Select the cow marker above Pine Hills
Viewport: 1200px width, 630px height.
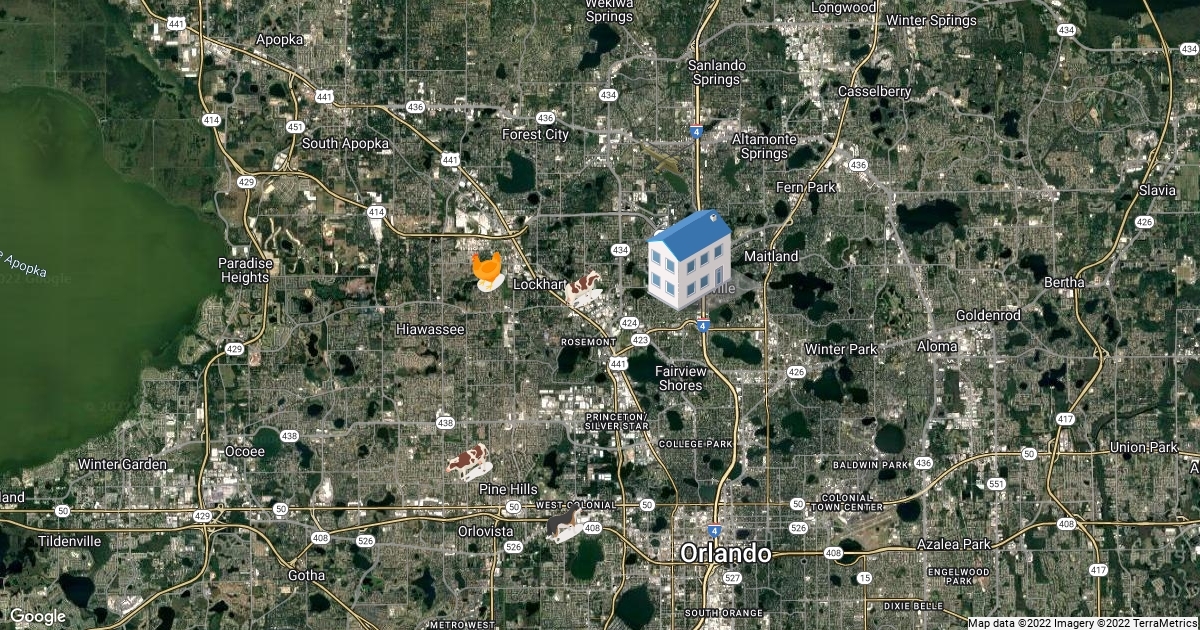[x=468, y=461]
